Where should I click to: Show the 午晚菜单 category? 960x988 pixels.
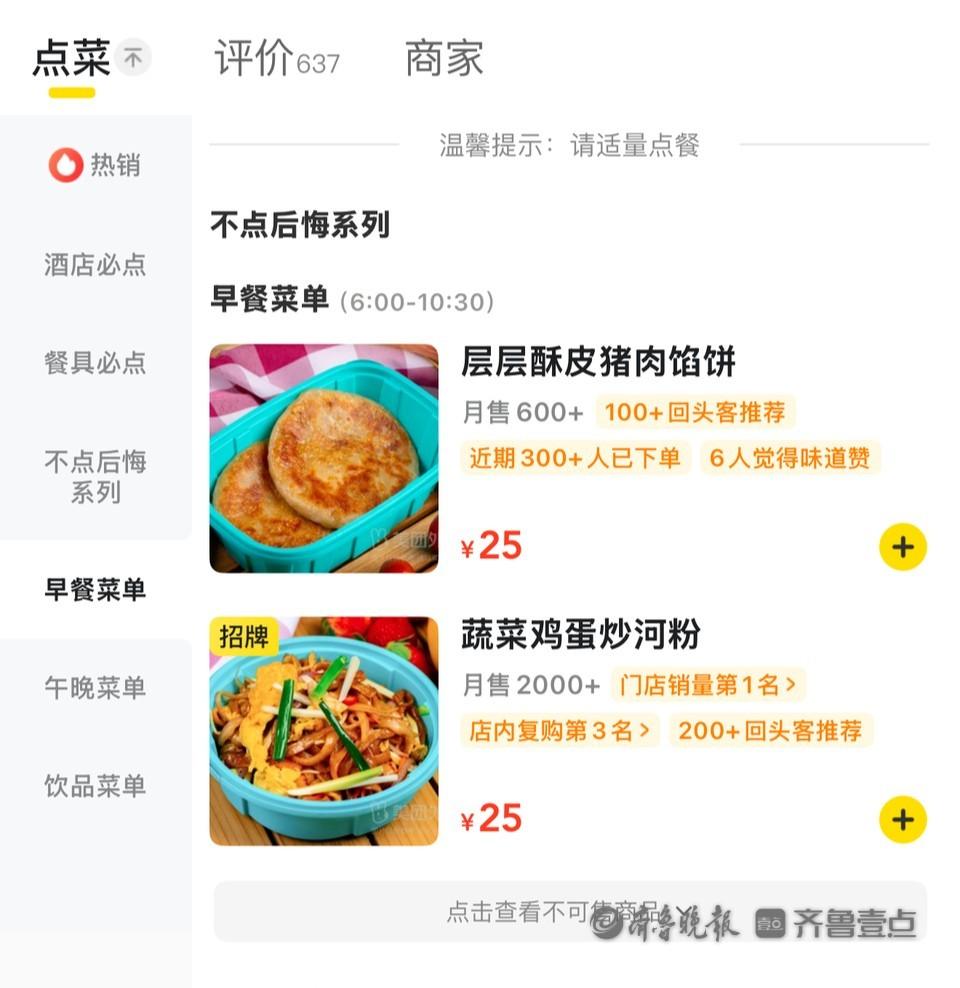pos(95,688)
